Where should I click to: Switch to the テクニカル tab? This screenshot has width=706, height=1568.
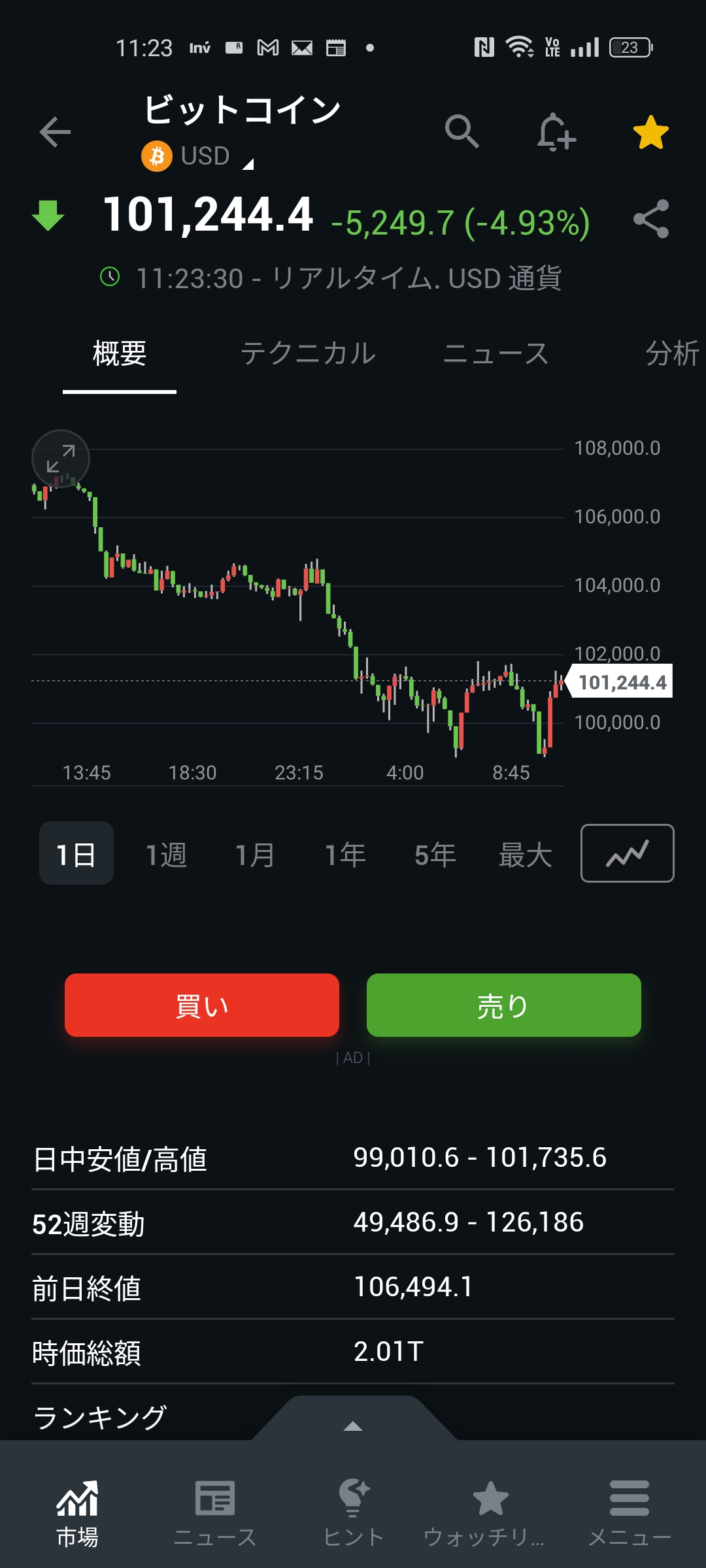tap(308, 353)
